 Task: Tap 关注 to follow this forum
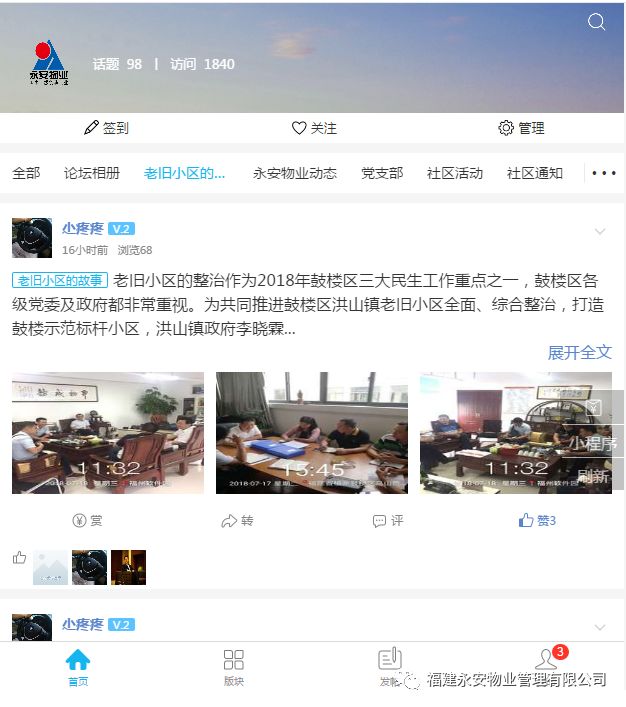pyautogui.click(x=314, y=128)
